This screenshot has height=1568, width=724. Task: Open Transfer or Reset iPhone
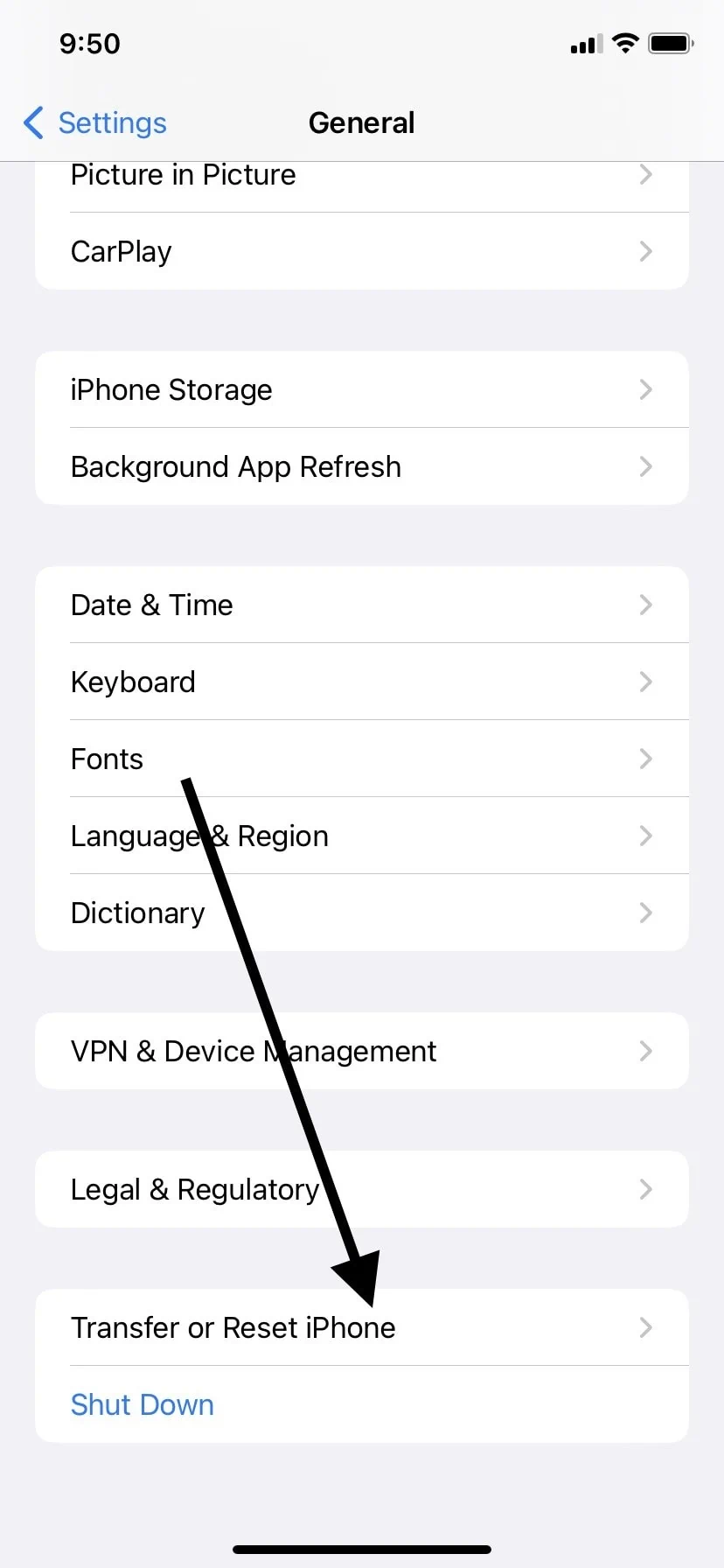pyautogui.click(x=362, y=1327)
